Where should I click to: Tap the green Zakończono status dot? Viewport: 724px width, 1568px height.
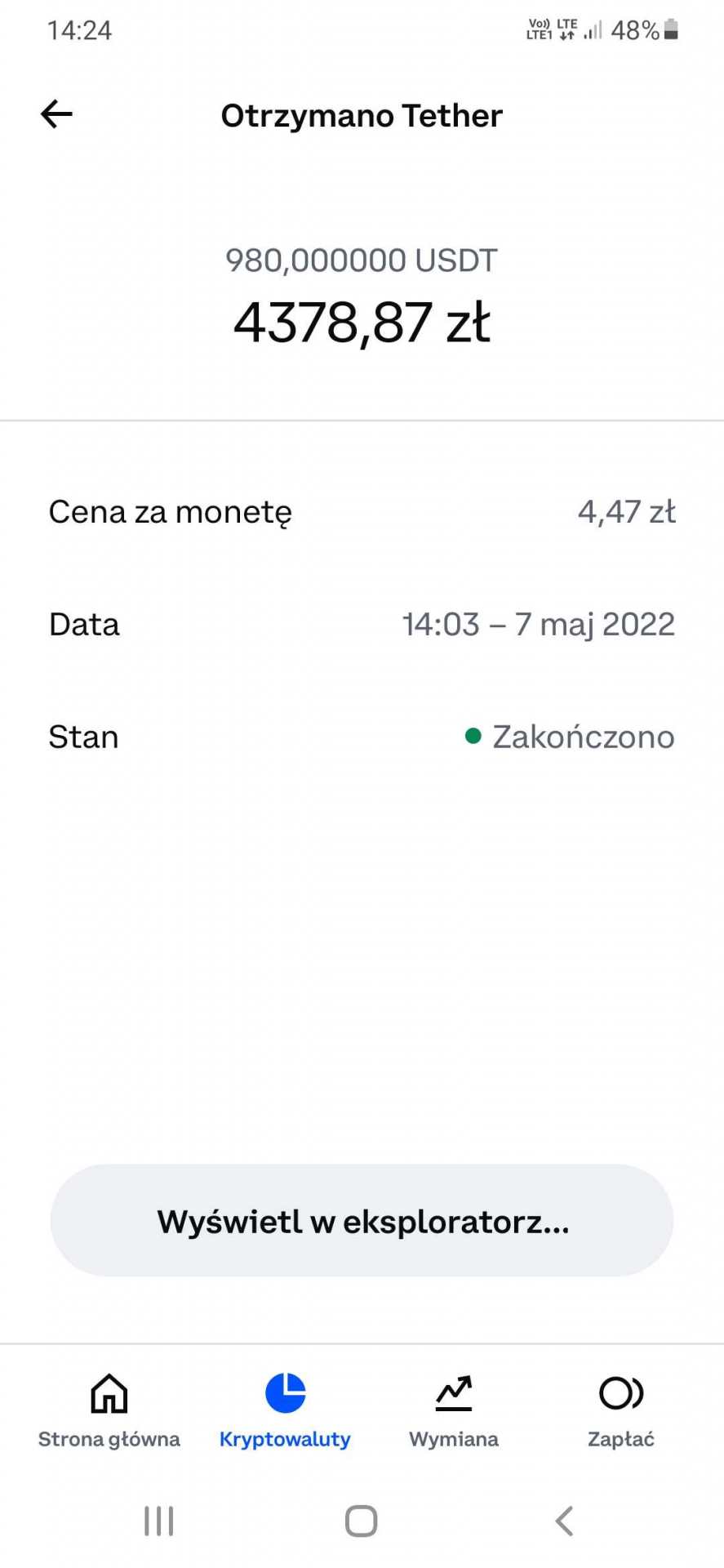(473, 736)
